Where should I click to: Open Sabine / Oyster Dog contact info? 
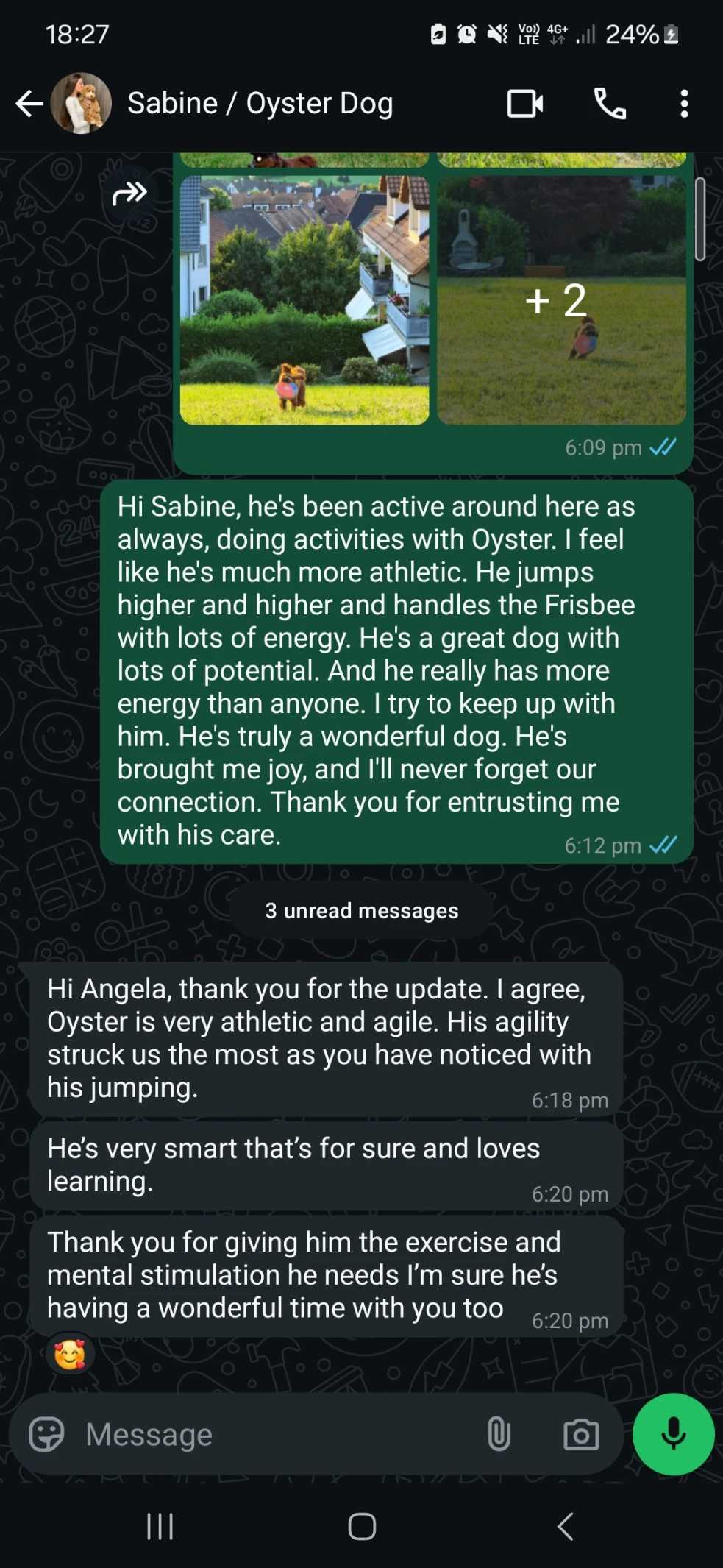[259, 104]
